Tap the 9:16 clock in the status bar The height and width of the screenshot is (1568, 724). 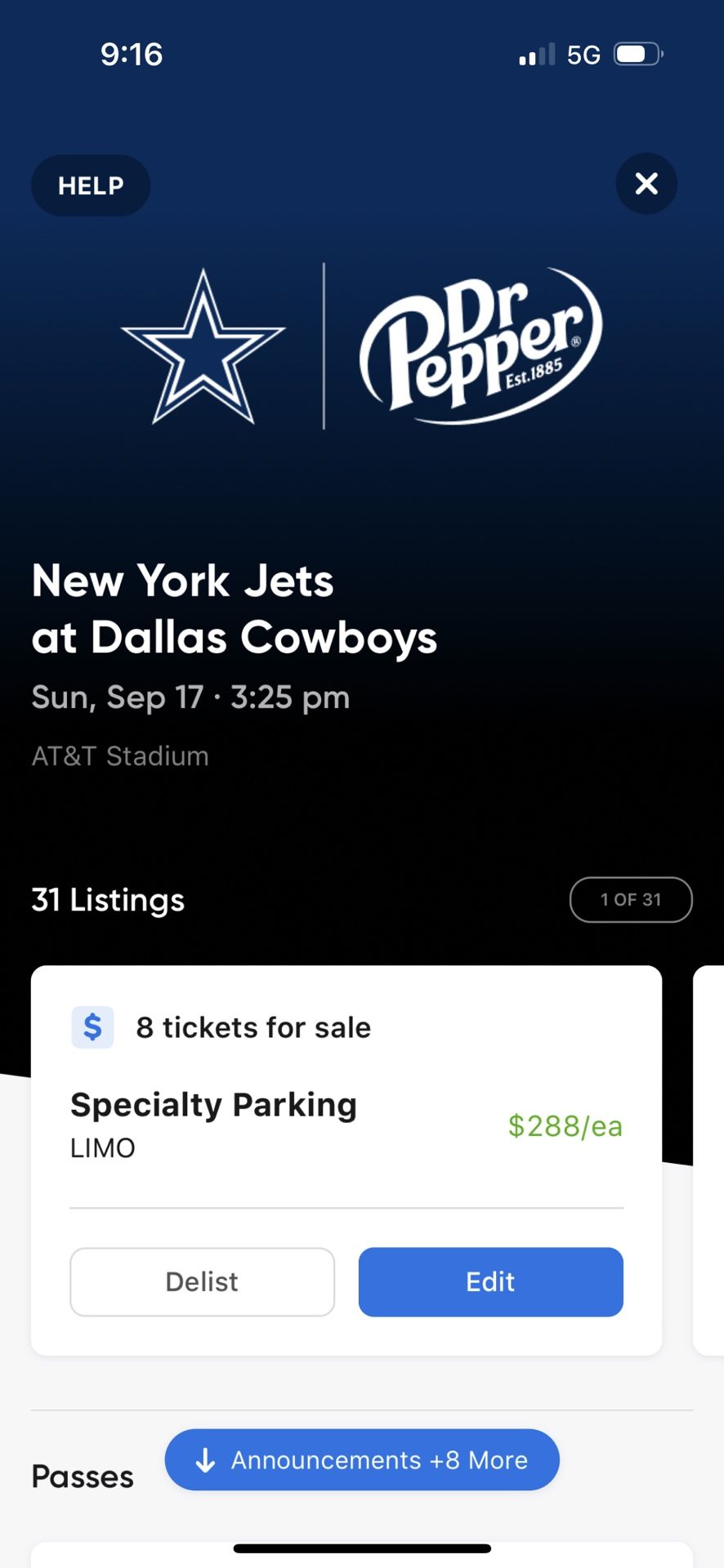[132, 54]
